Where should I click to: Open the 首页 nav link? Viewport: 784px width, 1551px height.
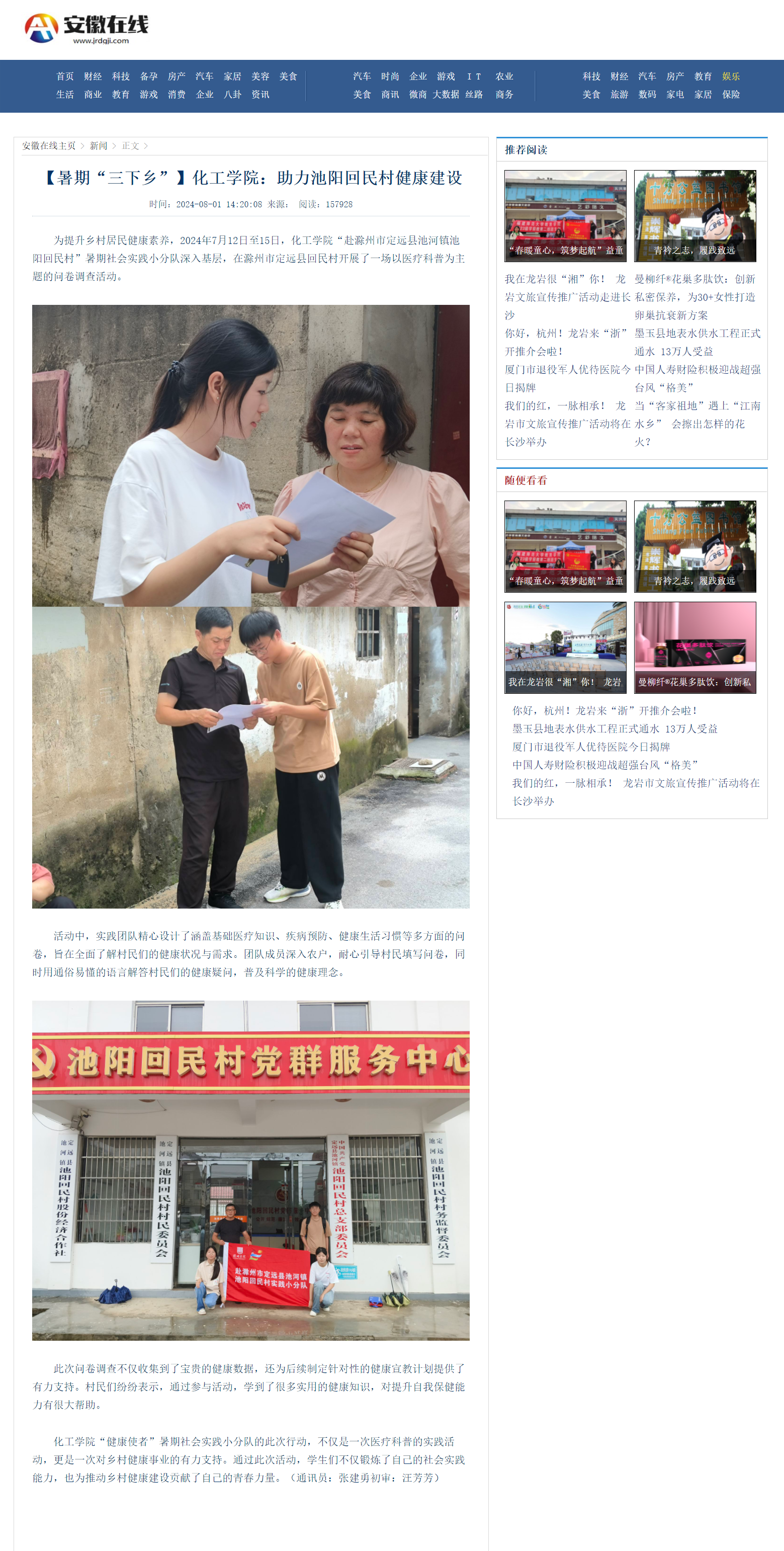coord(65,76)
